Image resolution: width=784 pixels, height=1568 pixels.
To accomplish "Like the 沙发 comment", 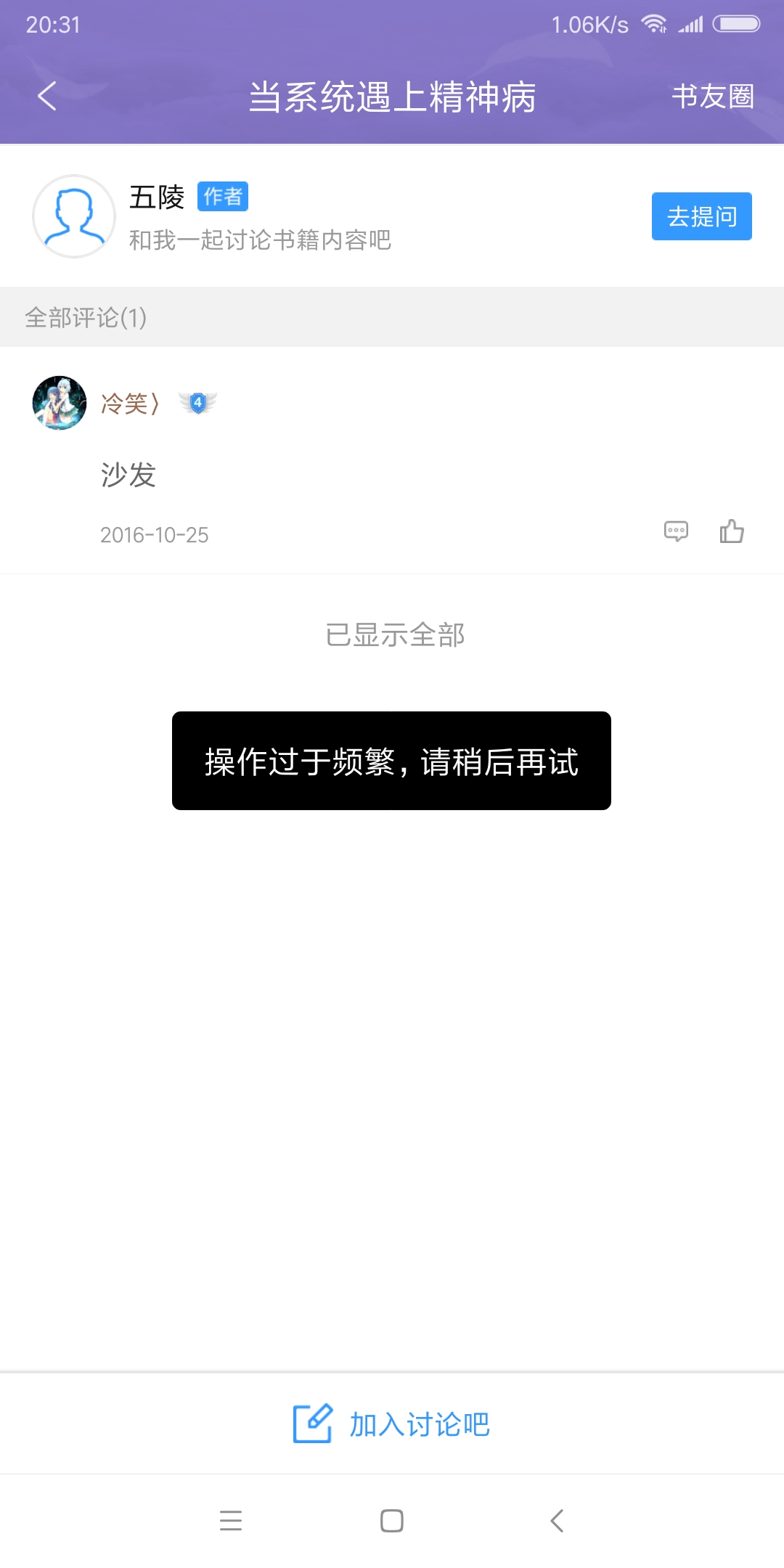I will pyautogui.click(x=732, y=531).
